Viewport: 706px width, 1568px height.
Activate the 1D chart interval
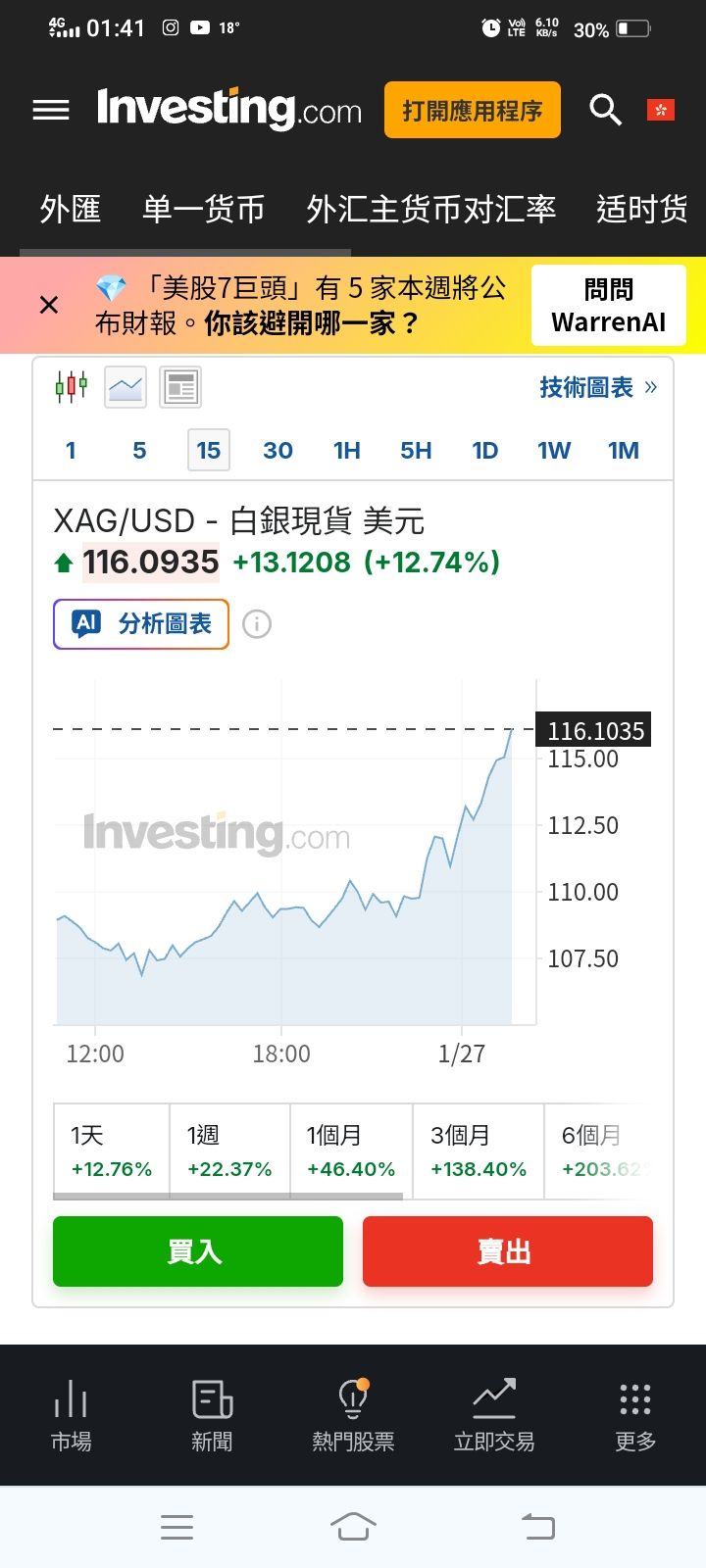point(484,450)
